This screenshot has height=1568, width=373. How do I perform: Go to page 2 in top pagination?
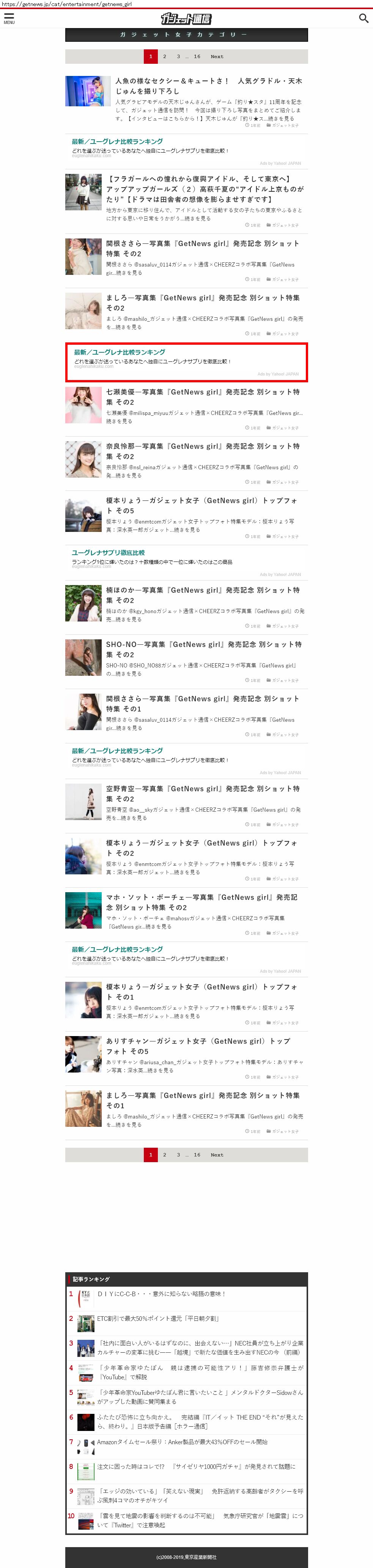pyautogui.click(x=164, y=57)
